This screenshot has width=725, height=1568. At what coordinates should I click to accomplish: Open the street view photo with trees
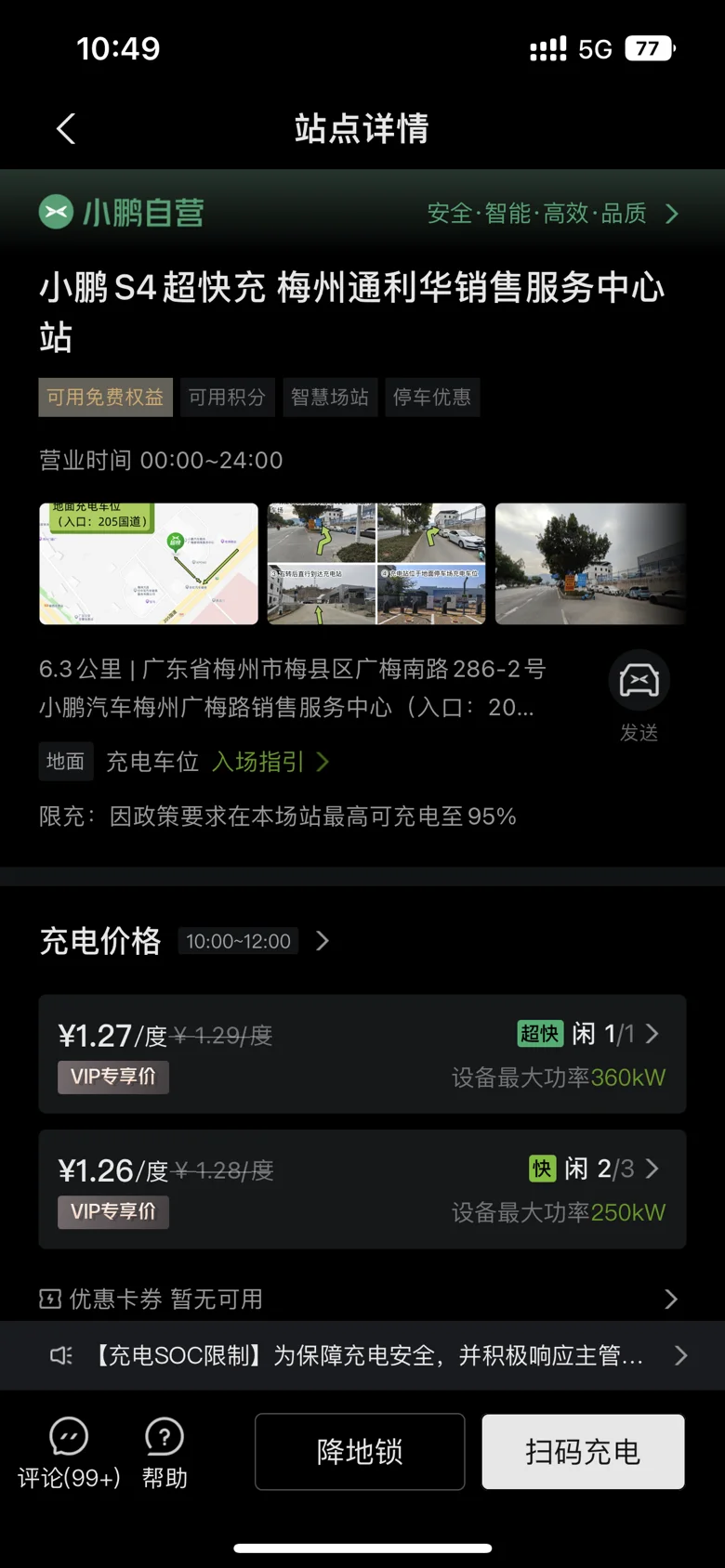(x=590, y=564)
